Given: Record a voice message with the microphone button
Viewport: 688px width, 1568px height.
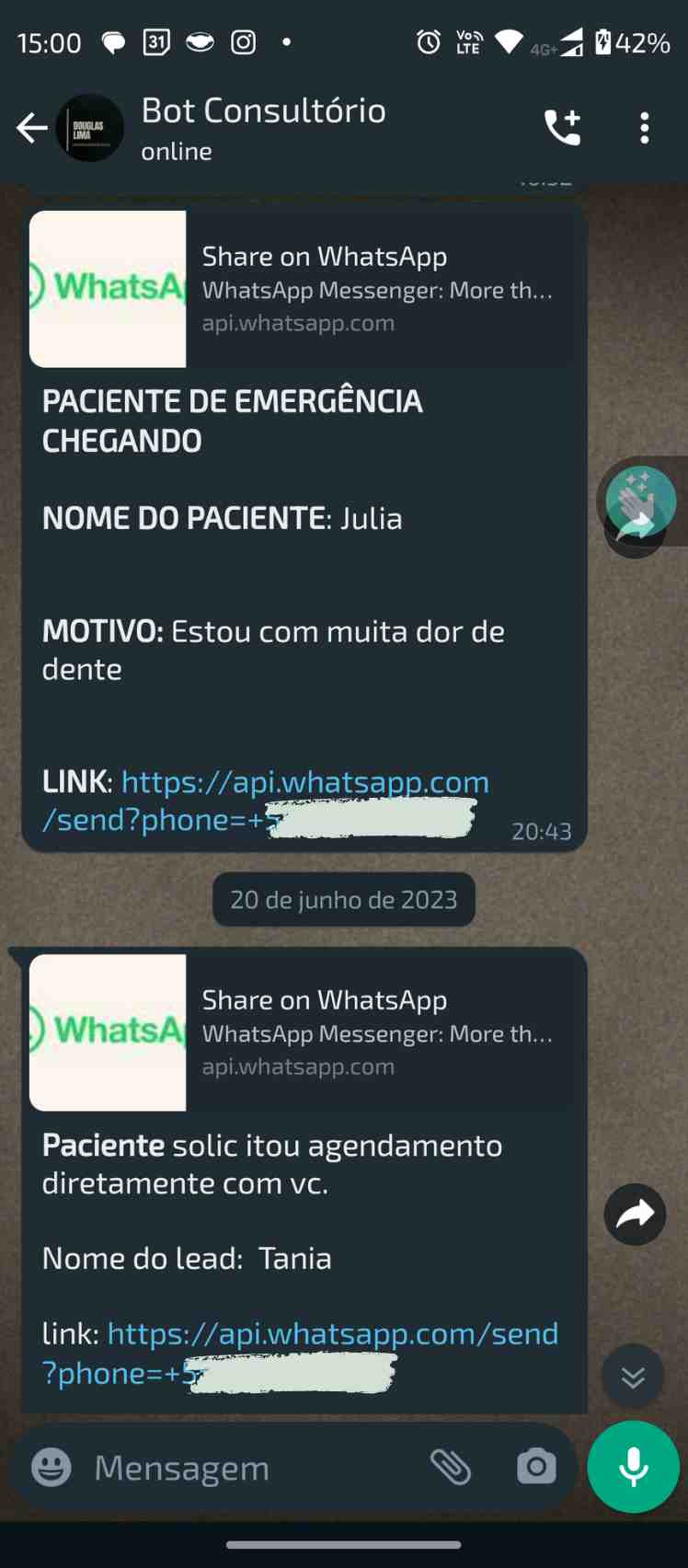Looking at the screenshot, I should (x=633, y=1468).
